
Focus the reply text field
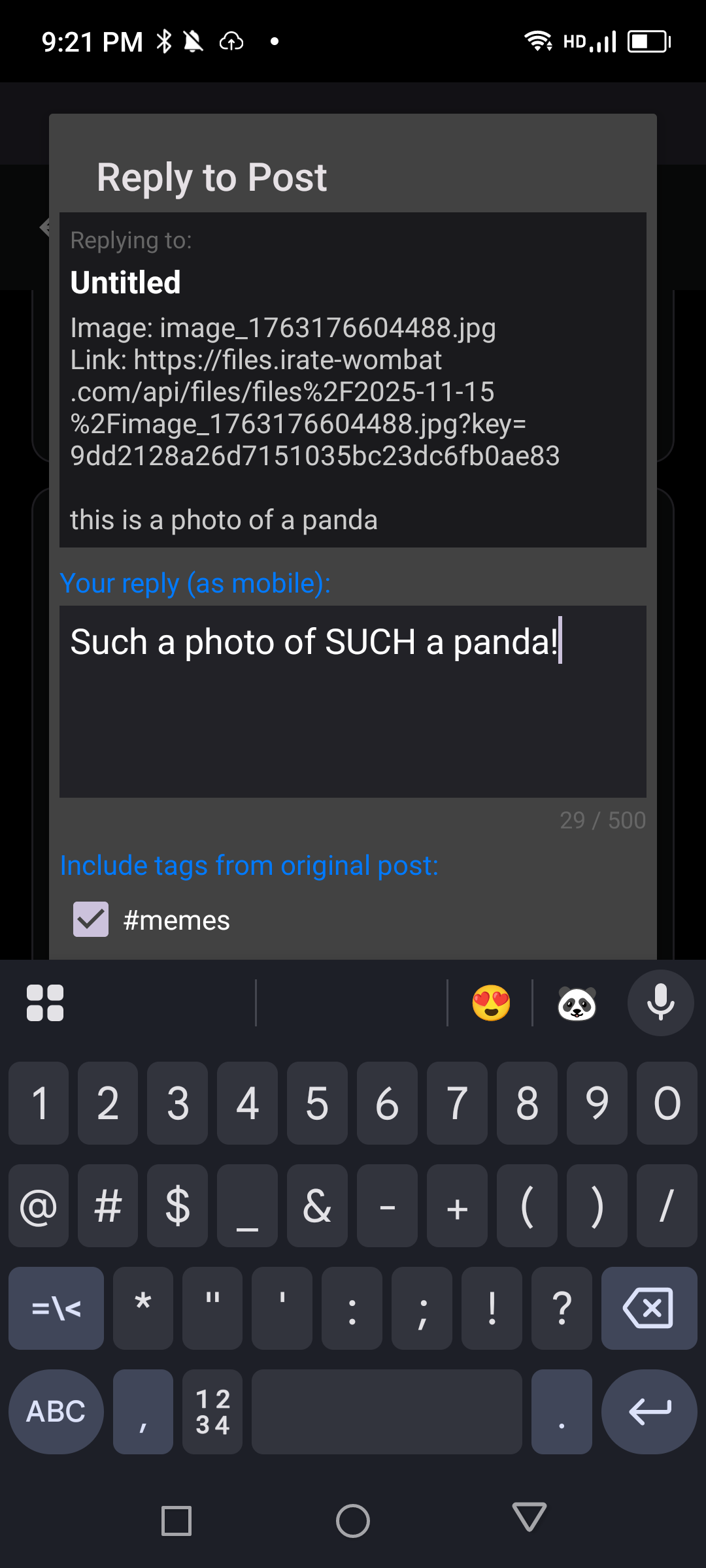point(353,702)
